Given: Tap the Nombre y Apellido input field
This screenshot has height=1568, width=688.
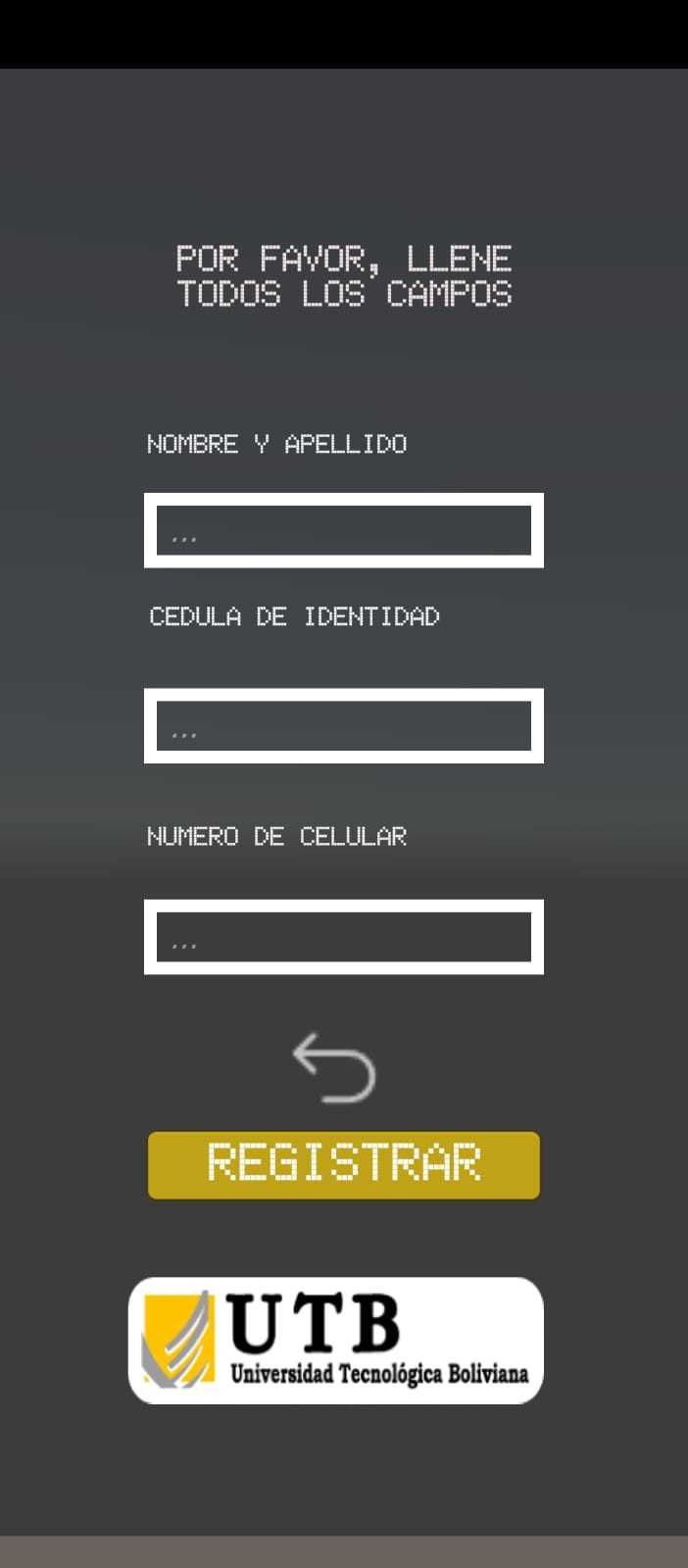Looking at the screenshot, I should 344,530.
